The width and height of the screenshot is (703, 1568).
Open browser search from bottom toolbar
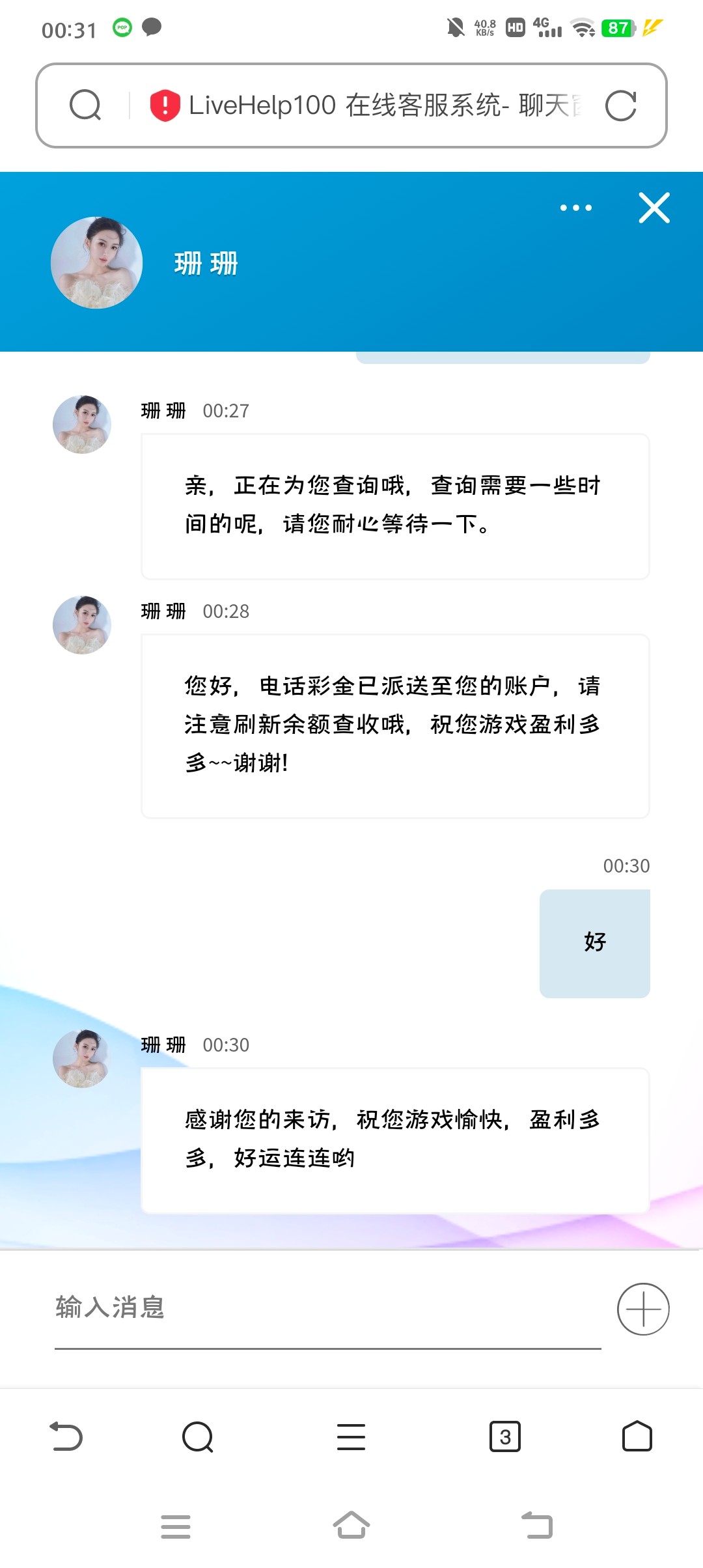coord(198,1436)
